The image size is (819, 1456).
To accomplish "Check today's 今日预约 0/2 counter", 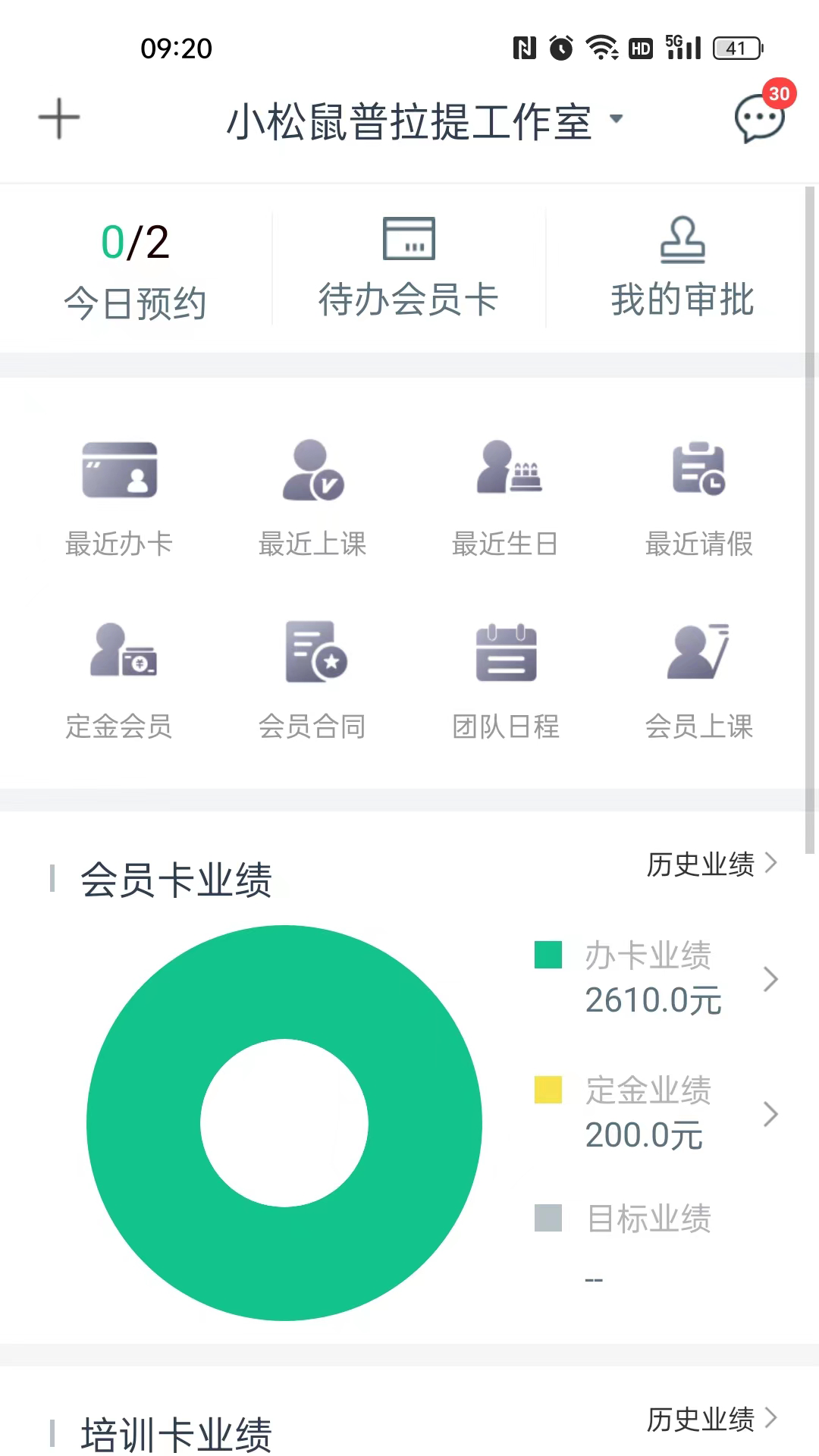I will pyautogui.click(x=136, y=265).
